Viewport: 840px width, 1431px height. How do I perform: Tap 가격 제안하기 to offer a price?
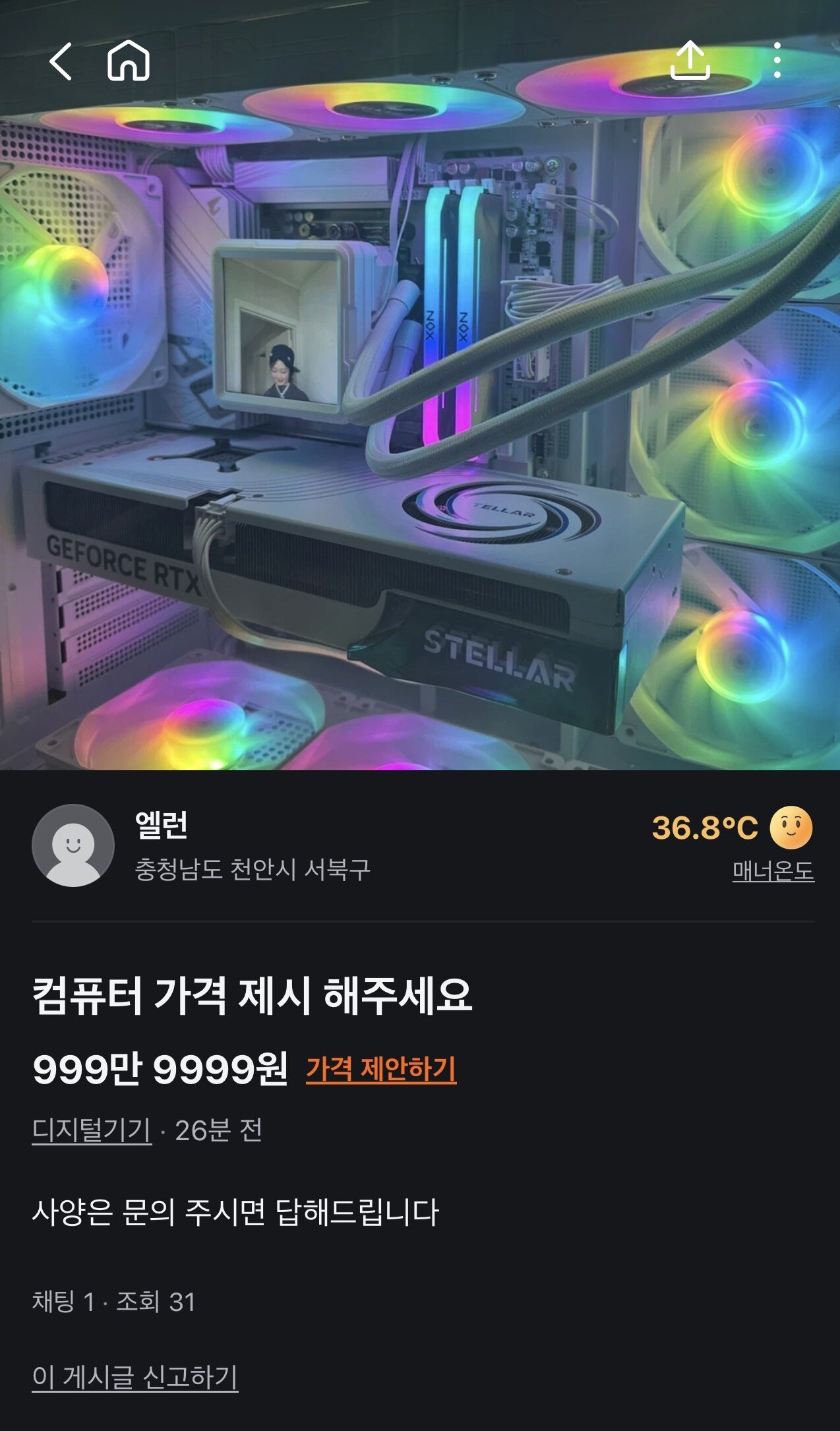click(x=381, y=1069)
